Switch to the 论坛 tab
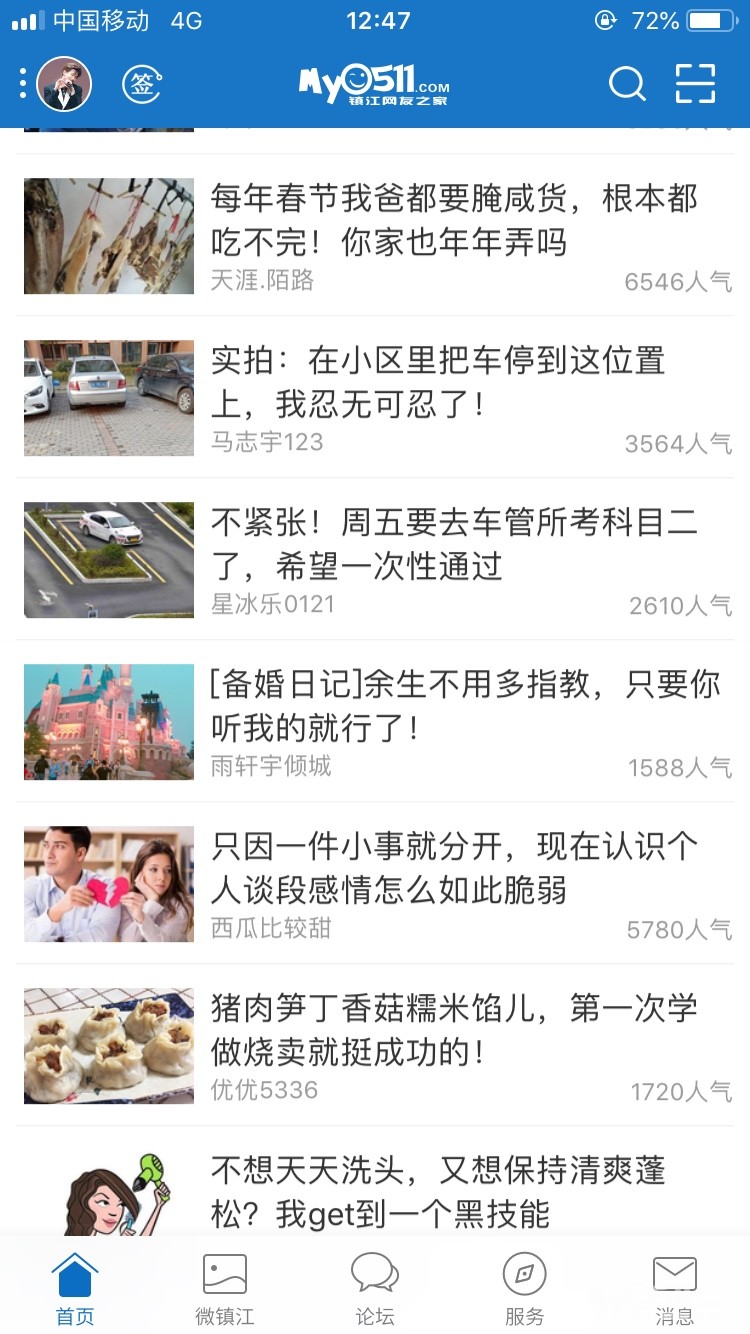750x1334 pixels. coord(375,1288)
